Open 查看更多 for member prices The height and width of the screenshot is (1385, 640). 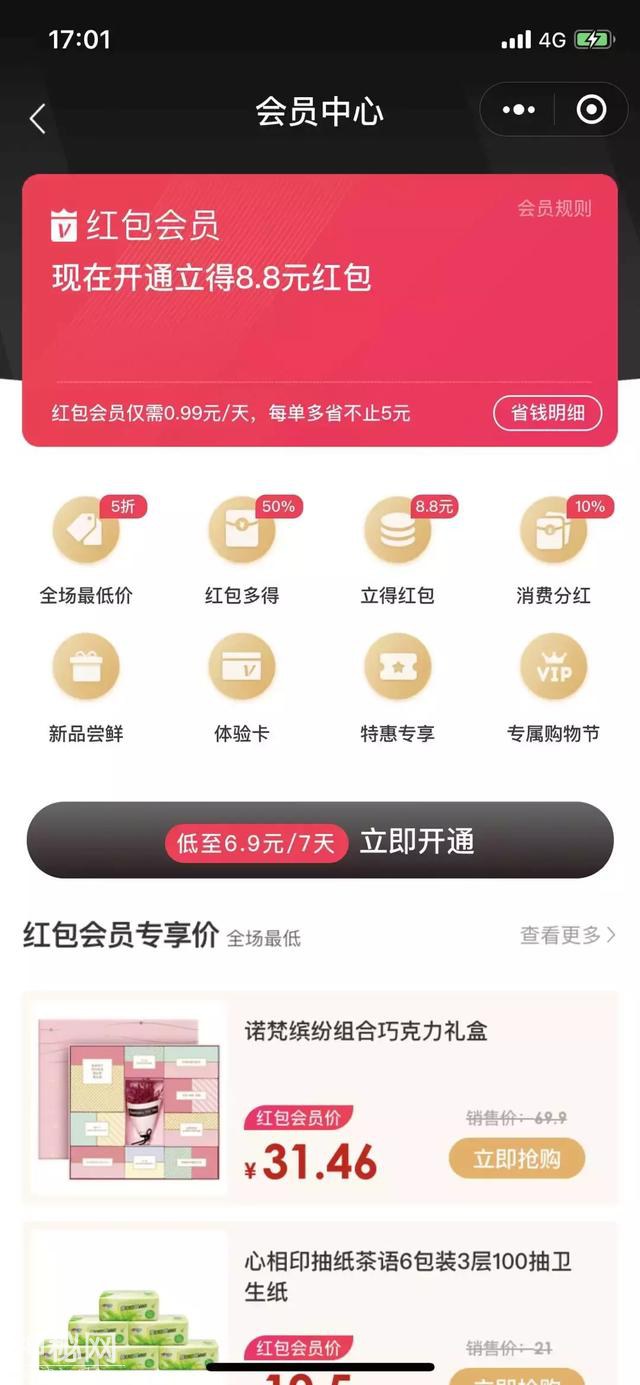(567, 936)
